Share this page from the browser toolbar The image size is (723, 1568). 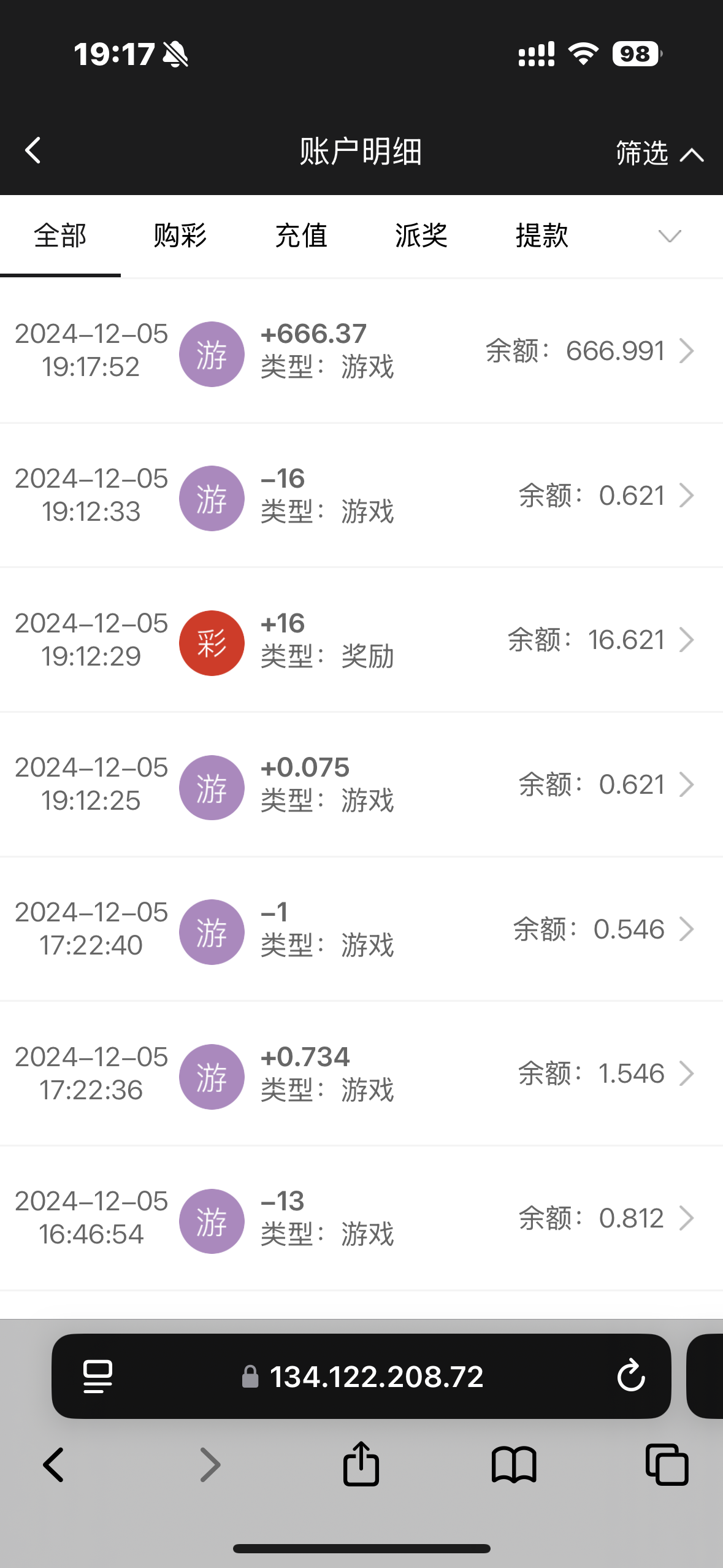pyautogui.click(x=361, y=1464)
